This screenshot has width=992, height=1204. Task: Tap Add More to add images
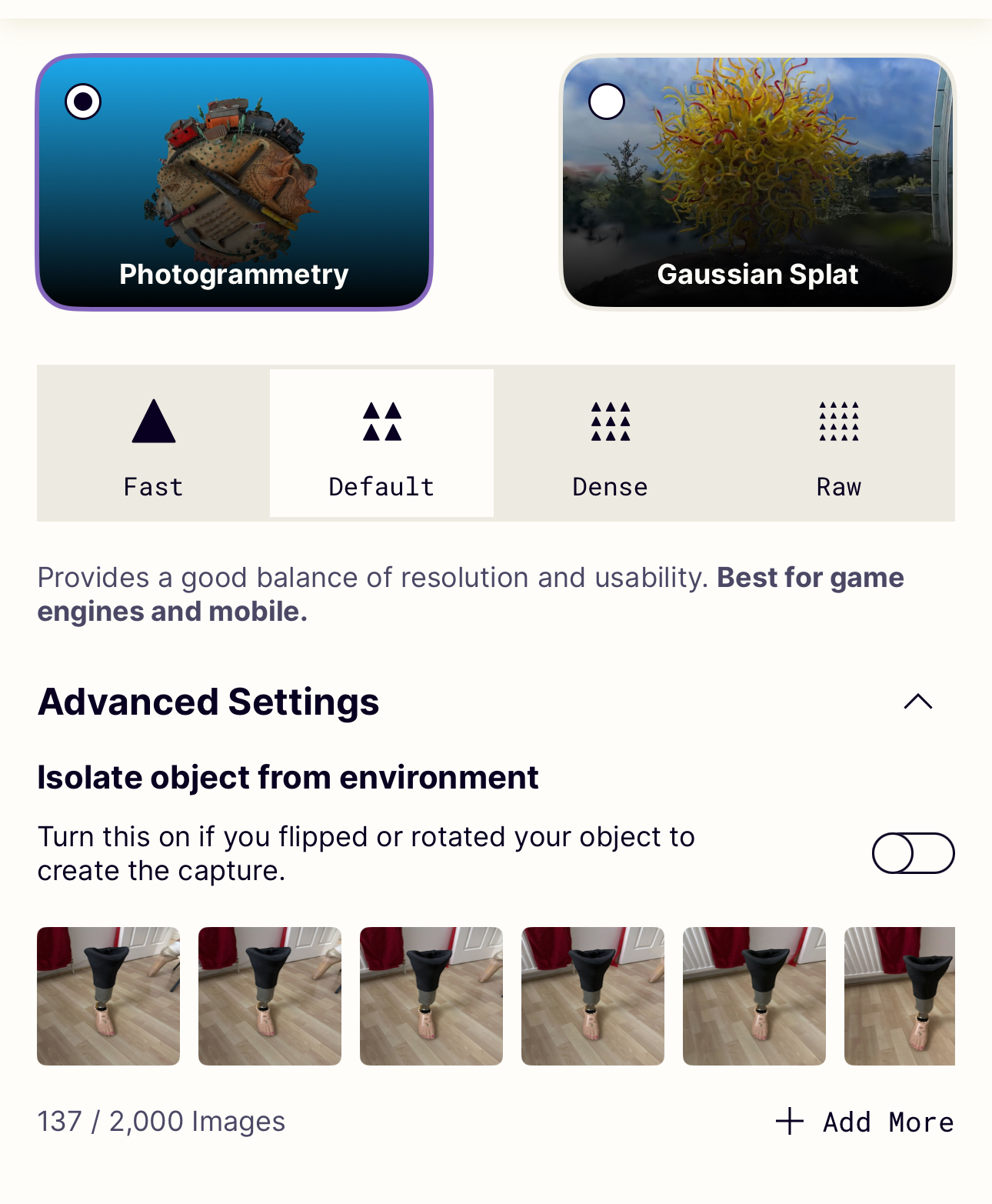click(865, 1122)
